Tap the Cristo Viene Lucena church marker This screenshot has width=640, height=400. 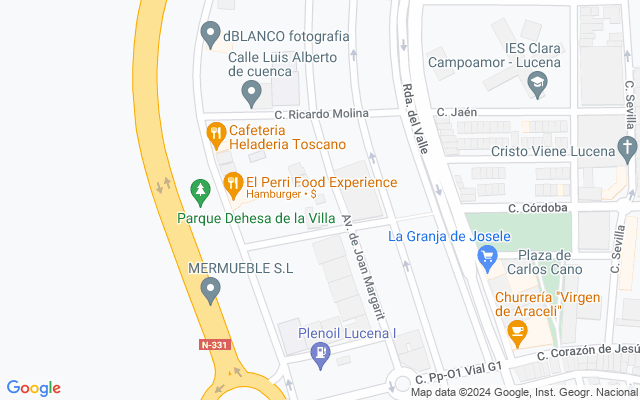[x=627, y=150]
